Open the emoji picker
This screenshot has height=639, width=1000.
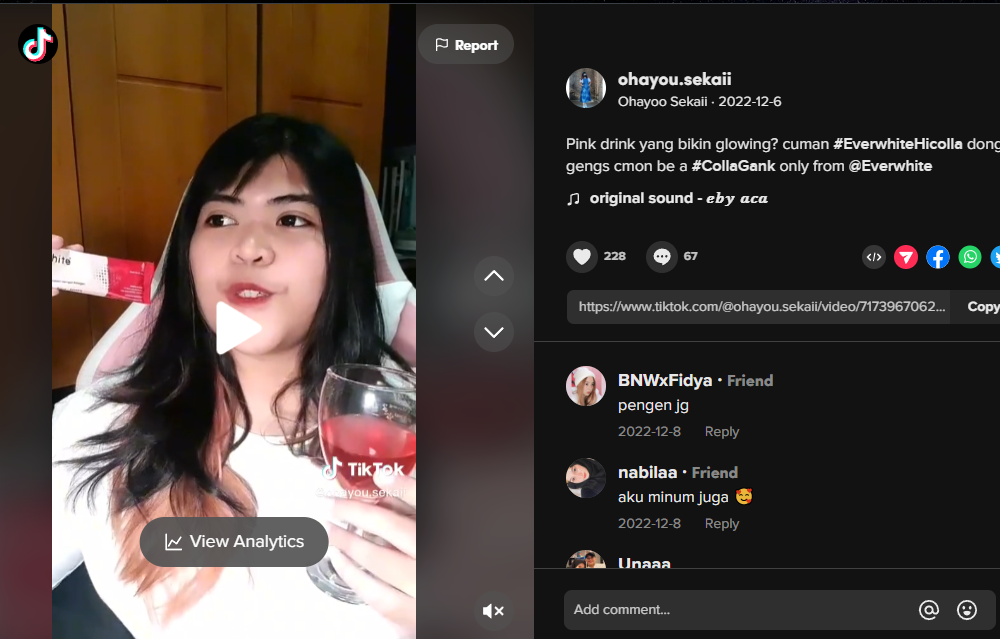(967, 610)
